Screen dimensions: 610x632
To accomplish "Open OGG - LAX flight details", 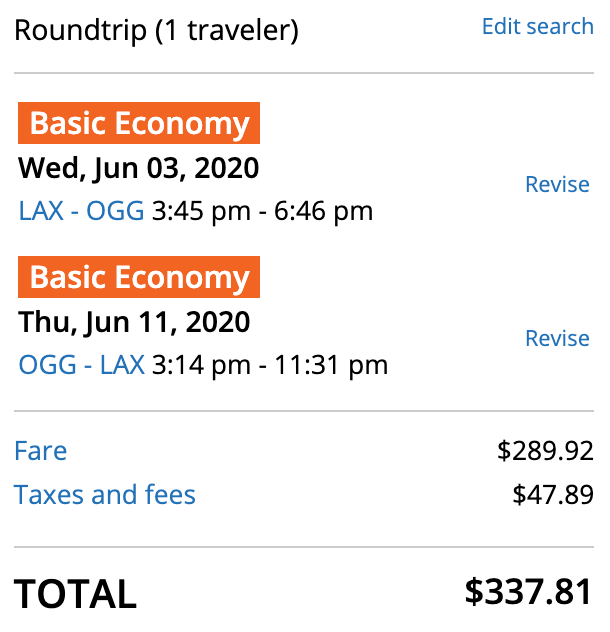I will pyautogui.click(x=81, y=365).
